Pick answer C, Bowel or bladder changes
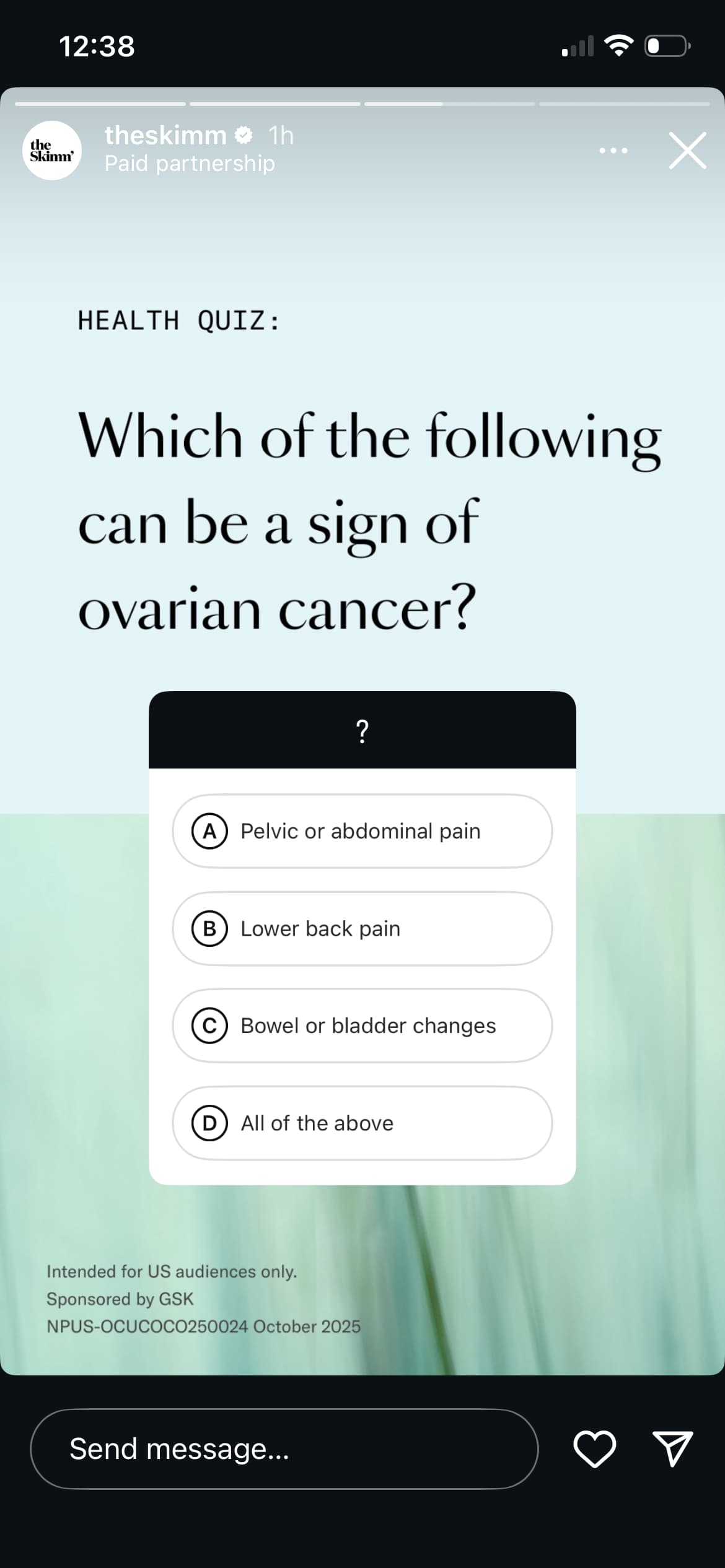This screenshot has height=1568, width=725. (x=362, y=1026)
